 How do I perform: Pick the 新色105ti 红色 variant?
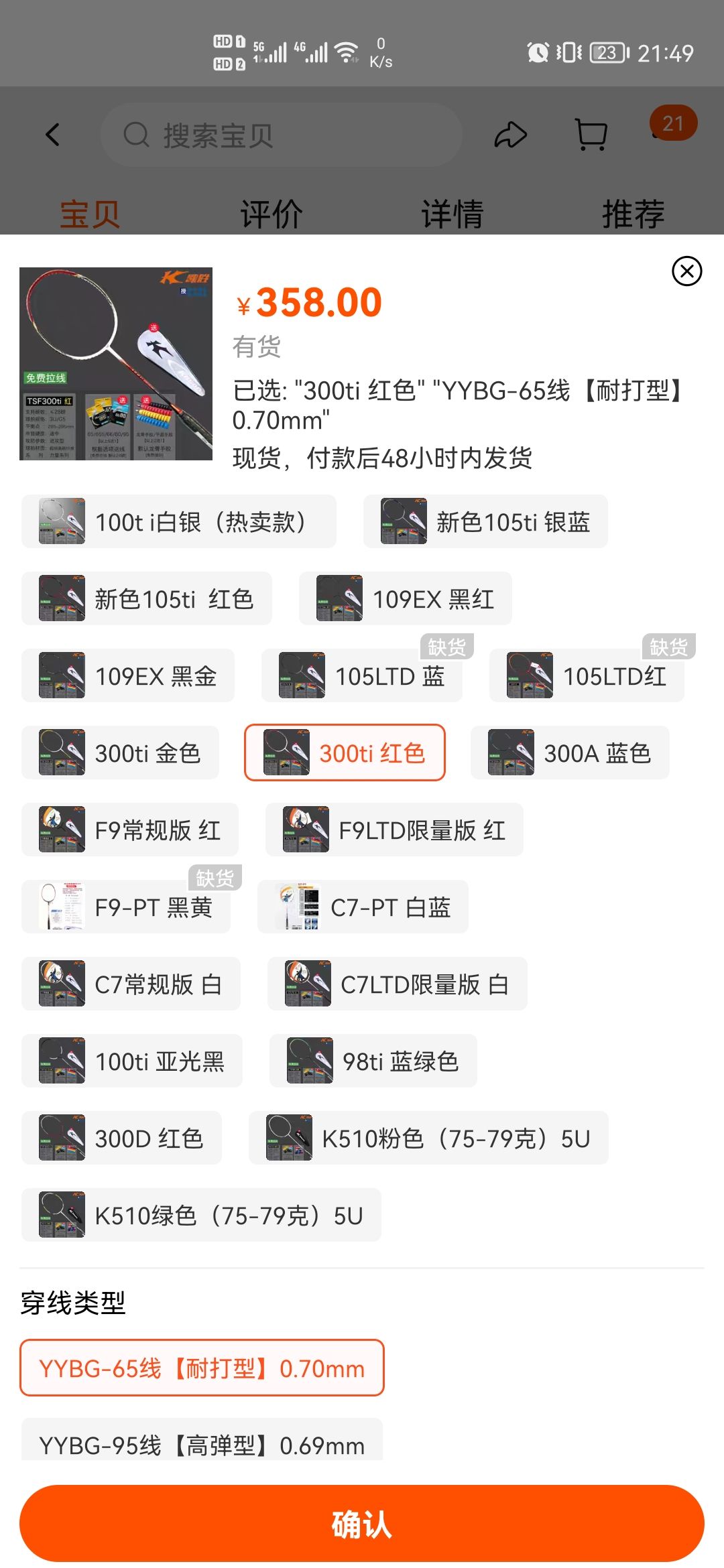(x=147, y=598)
